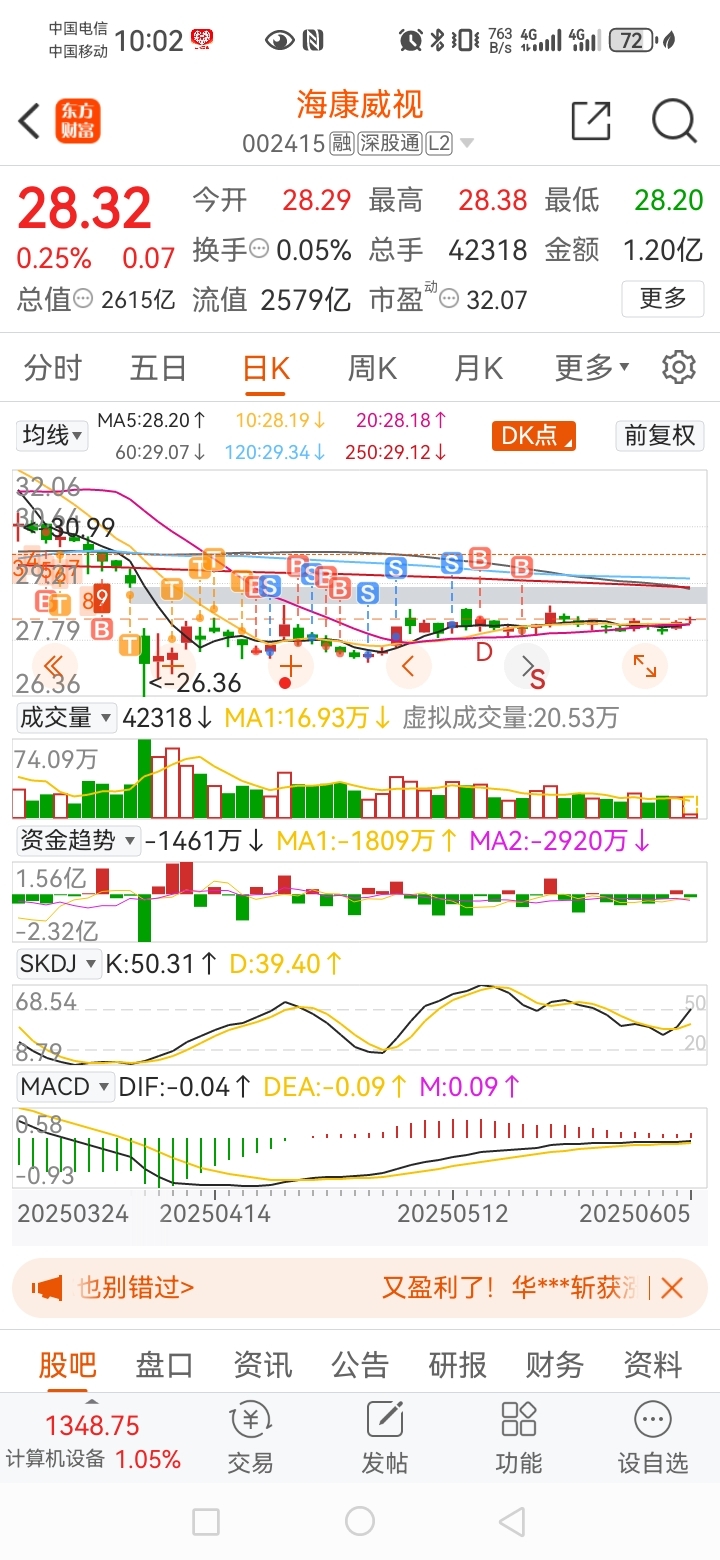The height and width of the screenshot is (1560, 720).
Task: Open the 成交量 indicator dropdown
Action: coord(66,718)
